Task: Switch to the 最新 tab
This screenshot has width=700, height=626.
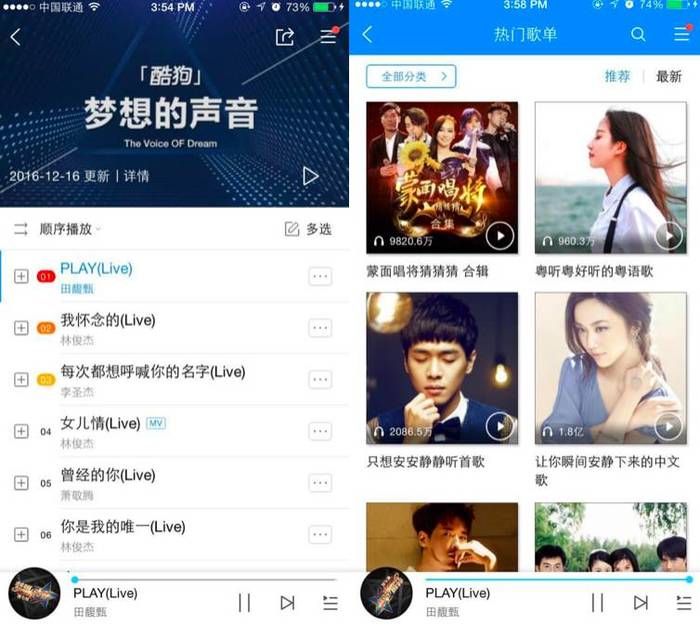Action: (668, 77)
